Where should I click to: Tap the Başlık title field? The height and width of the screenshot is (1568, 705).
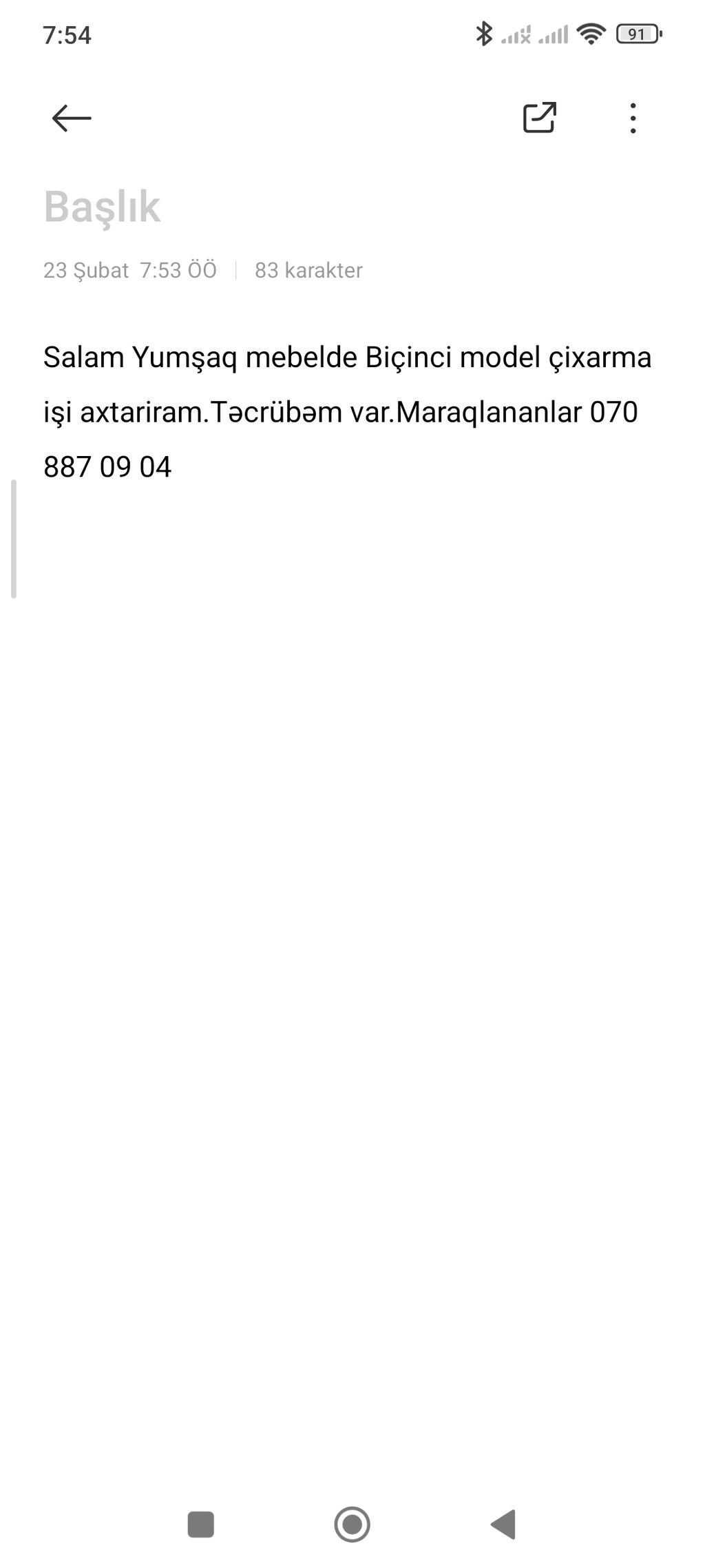point(103,206)
